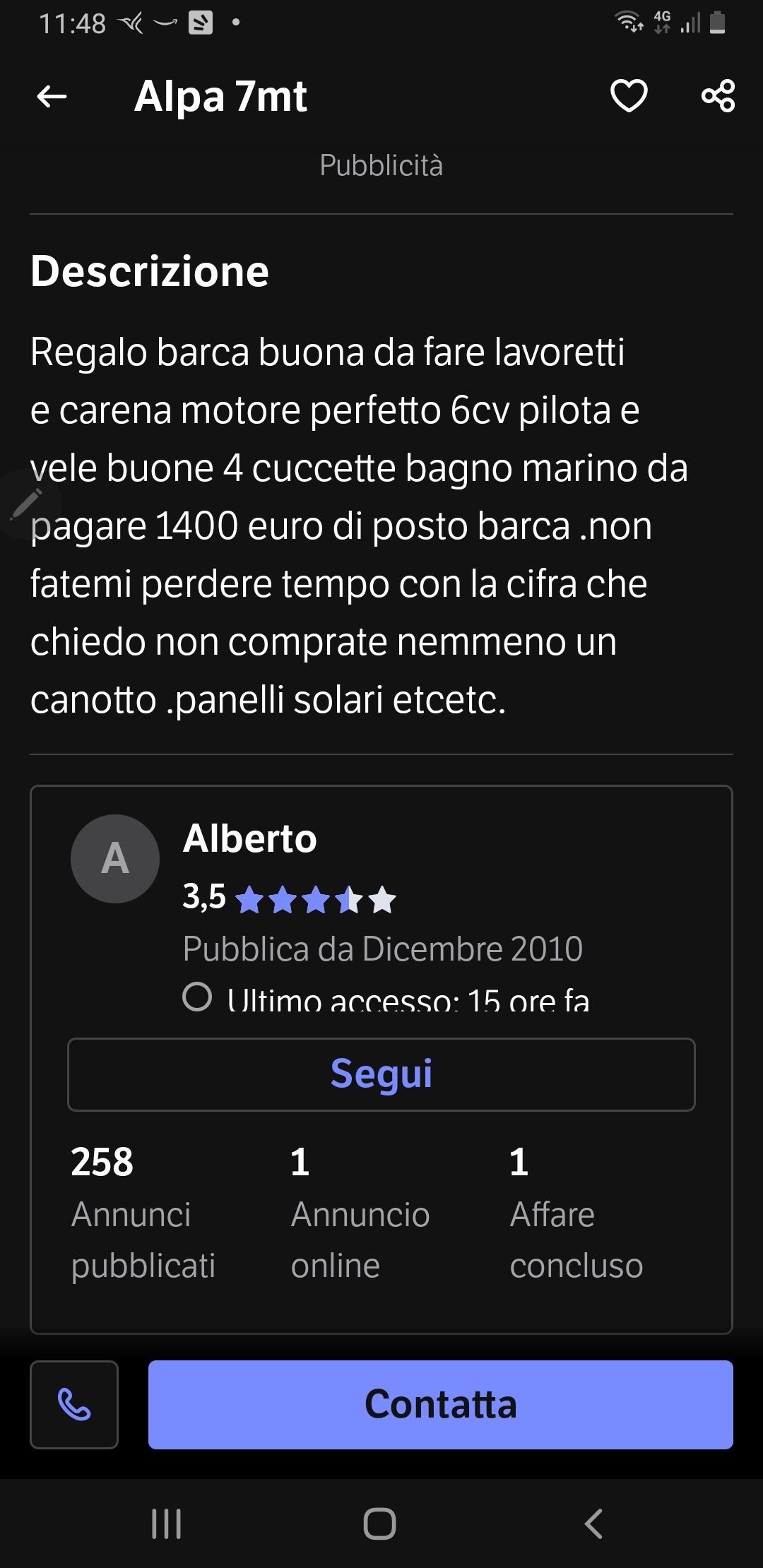Follow seller with the Segui button
This screenshot has height=1568, width=763.
381,1074
